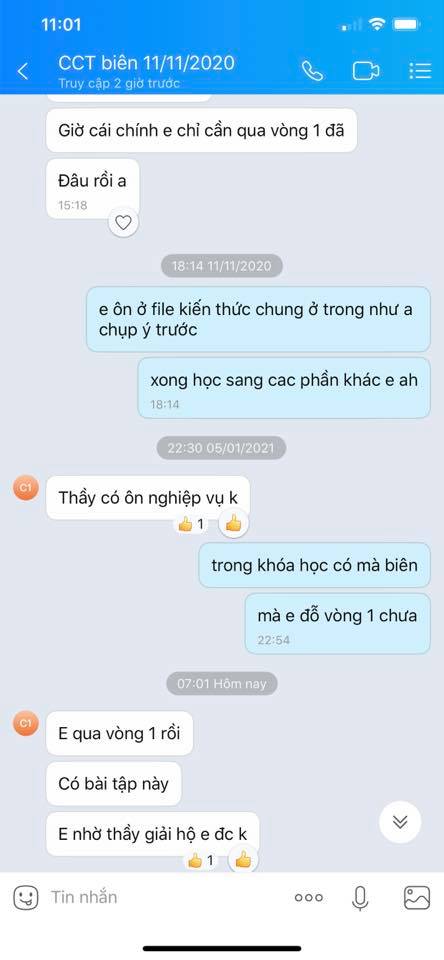The width and height of the screenshot is (444, 960).
Task: Like the message "Thầy có ôn nghiệp vụ k"
Action: tap(233, 523)
